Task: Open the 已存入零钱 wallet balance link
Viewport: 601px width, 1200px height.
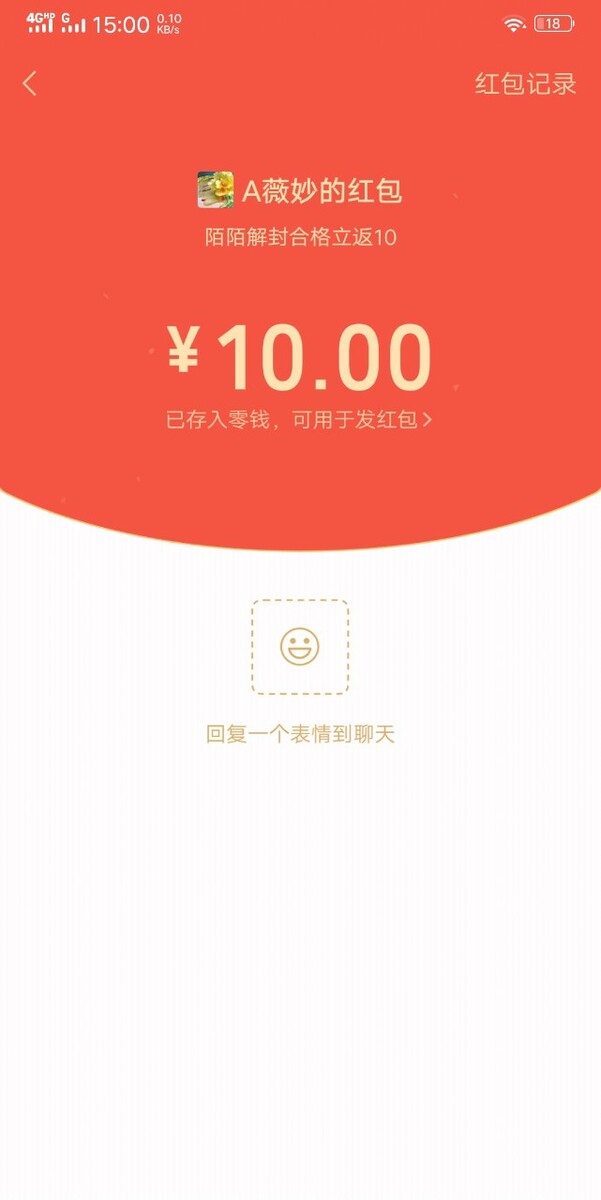Action: 299,420
